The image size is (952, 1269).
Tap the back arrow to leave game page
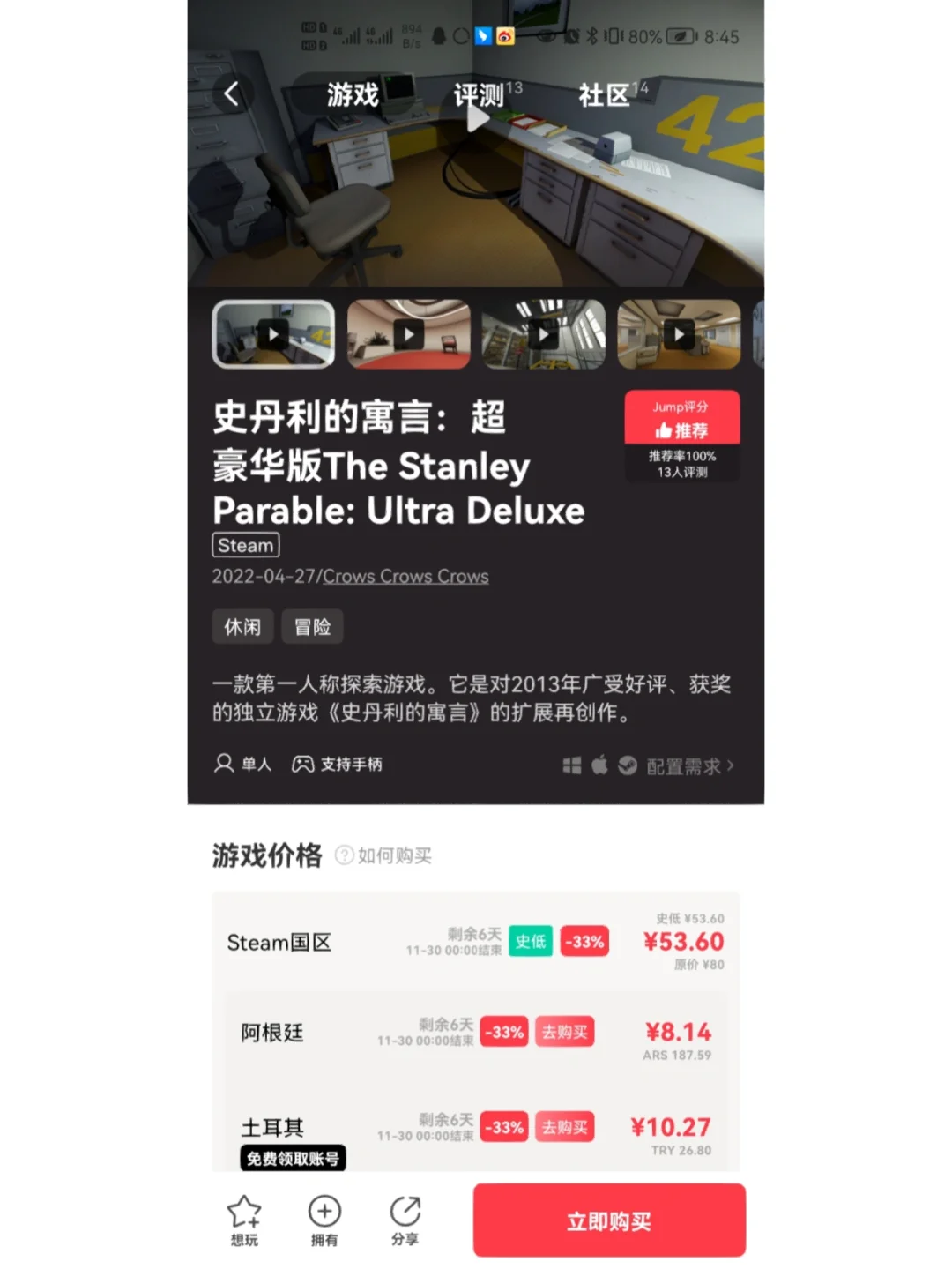click(x=231, y=94)
